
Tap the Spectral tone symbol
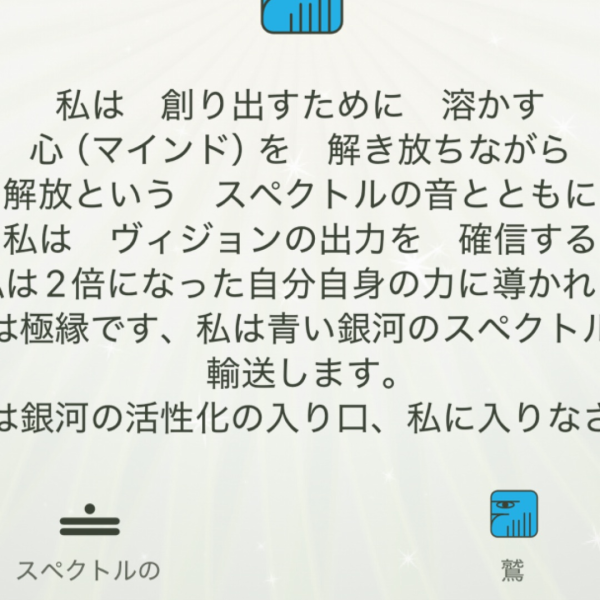89,524
